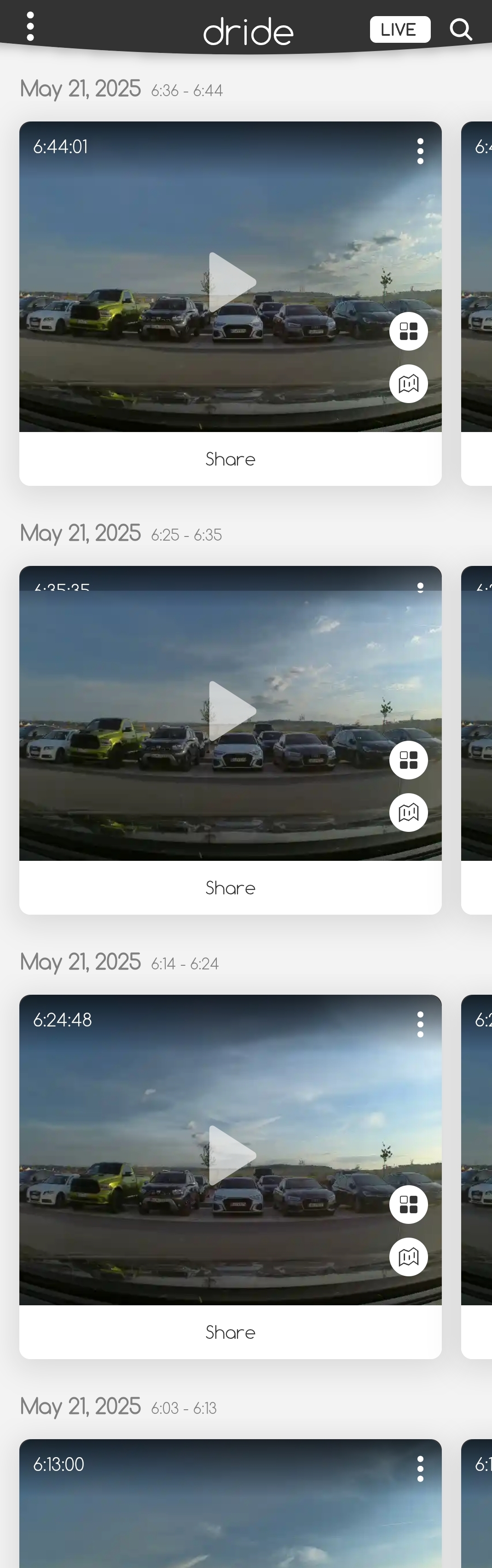Open the main overflow menu in the header
Viewport: 492px width, 1568px height.
(30, 27)
